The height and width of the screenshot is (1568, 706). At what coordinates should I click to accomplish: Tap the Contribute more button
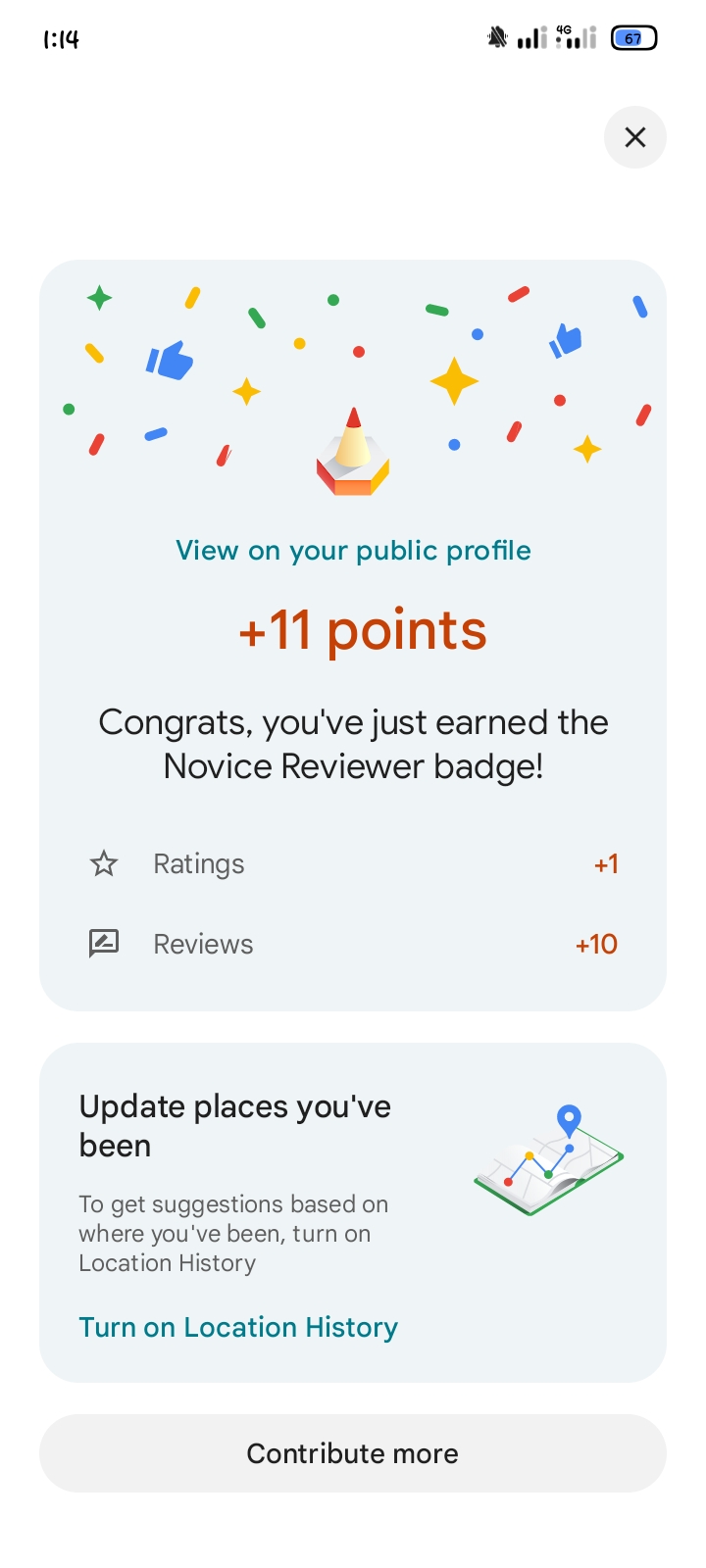click(x=353, y=1453)
